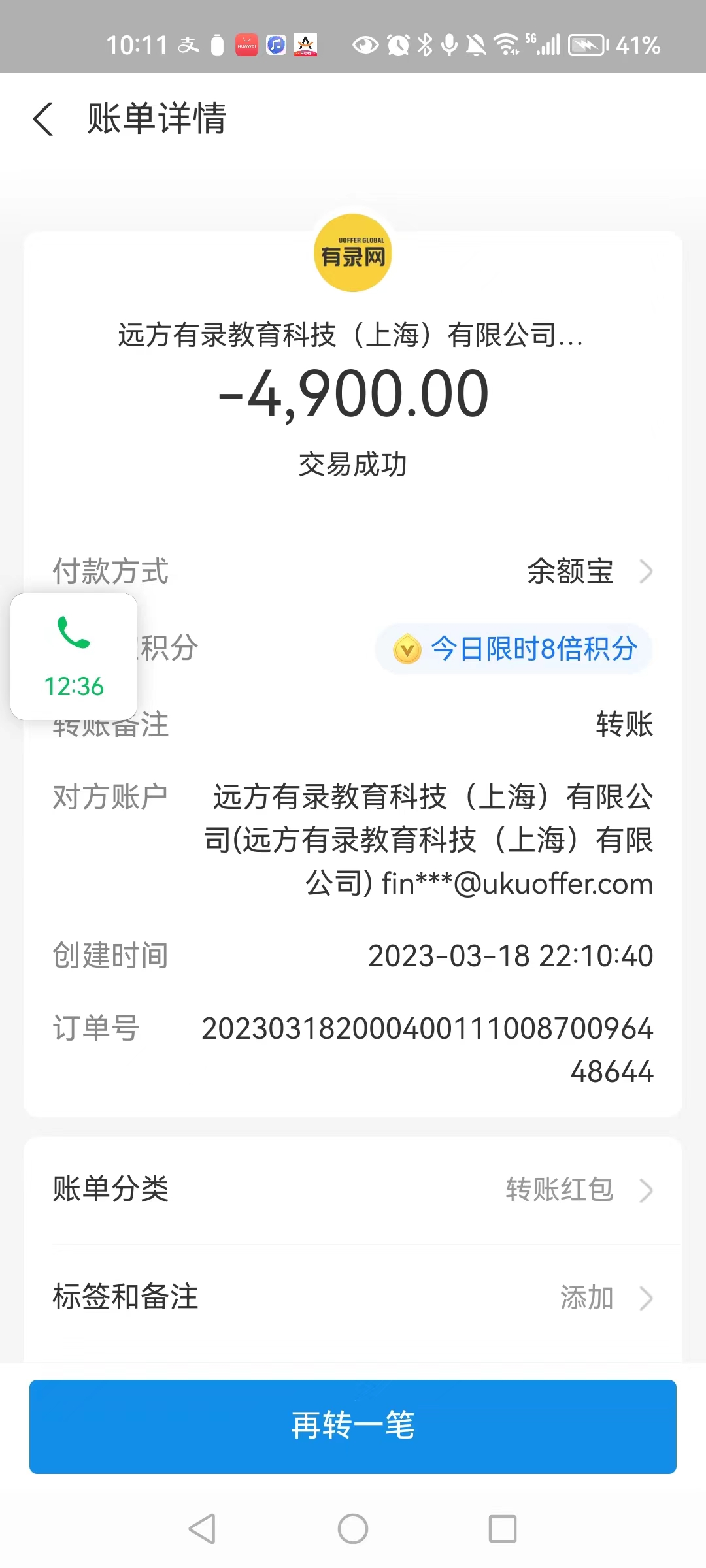Tap the 再转一笔 button
This screenshot has width=706, height=1568.
(x=353, y=1426)
